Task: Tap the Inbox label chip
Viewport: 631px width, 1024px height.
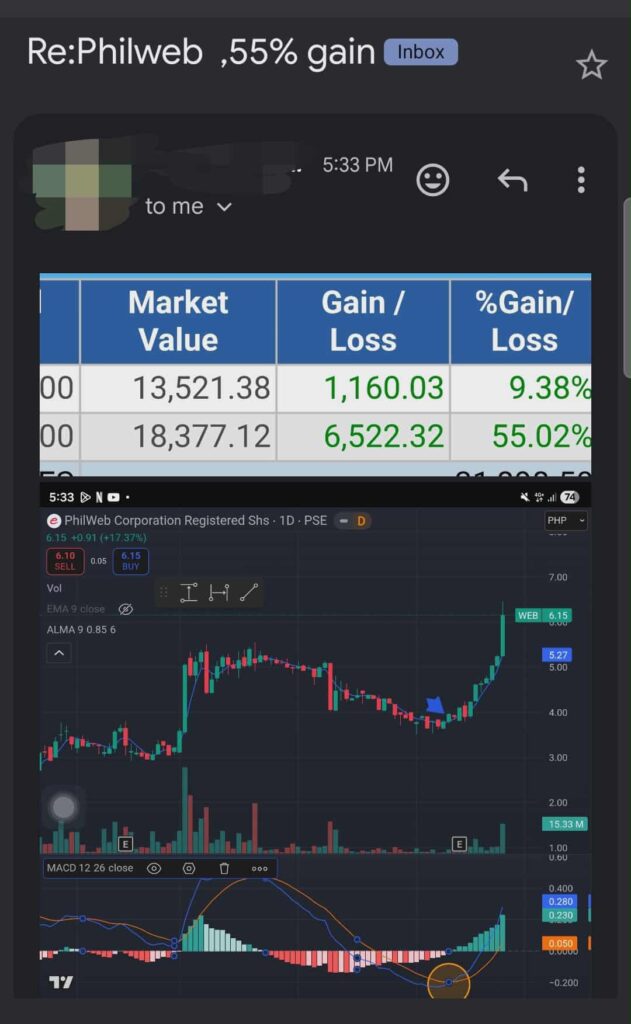Action: click(x=421, y=52)
